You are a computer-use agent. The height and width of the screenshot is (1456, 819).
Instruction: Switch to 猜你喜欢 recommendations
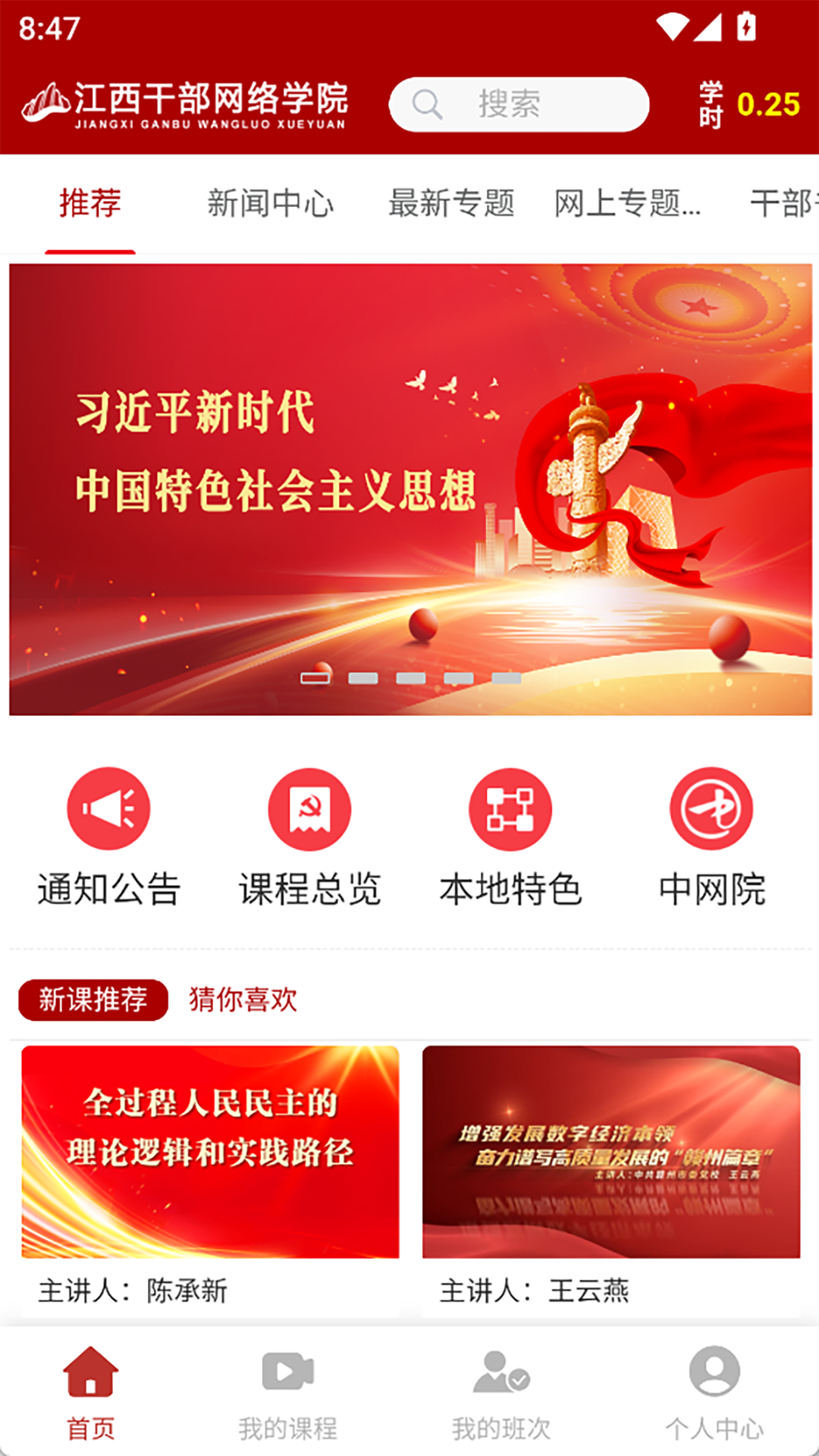(243, 999)
